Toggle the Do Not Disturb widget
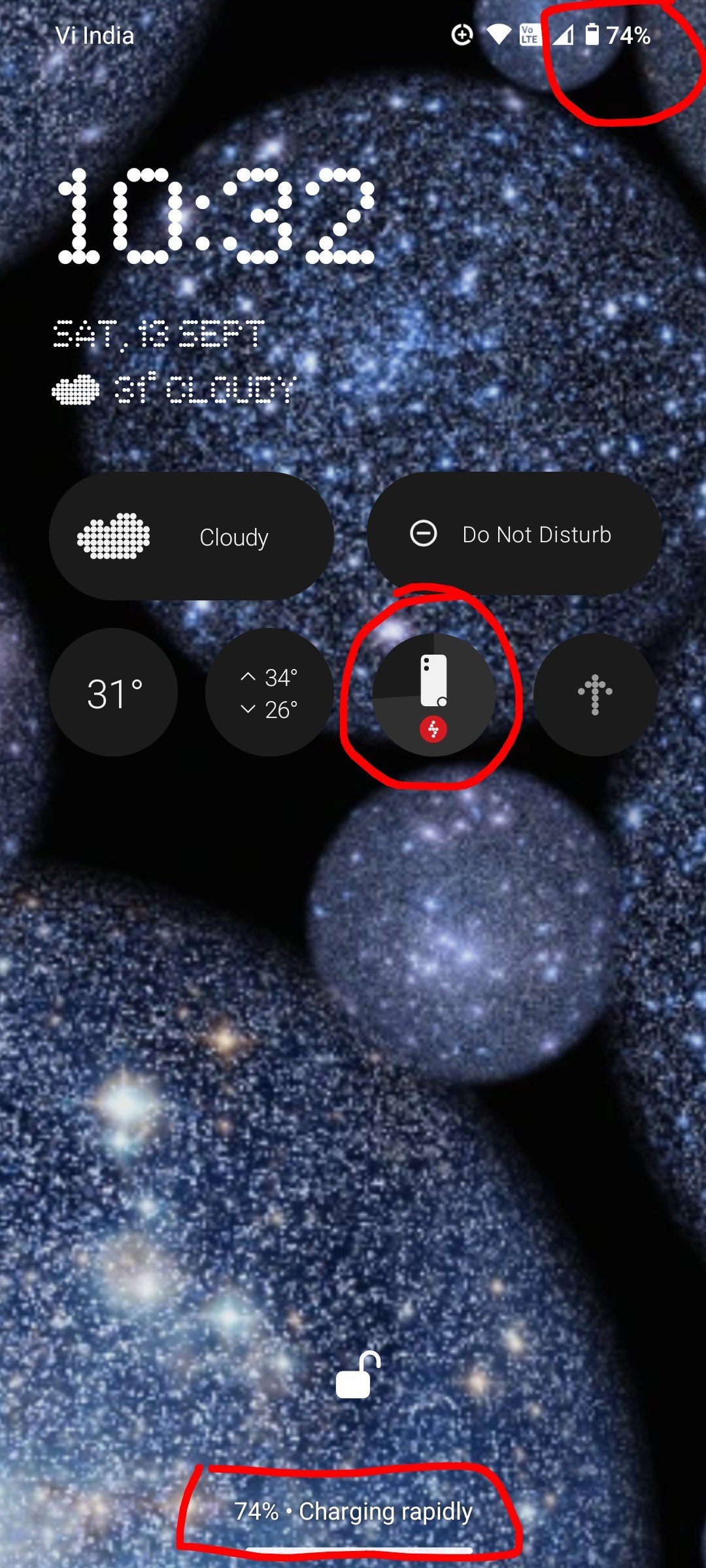Image resolution: width=706 pixels, height=1568 pixels. [x=514, y=534]
